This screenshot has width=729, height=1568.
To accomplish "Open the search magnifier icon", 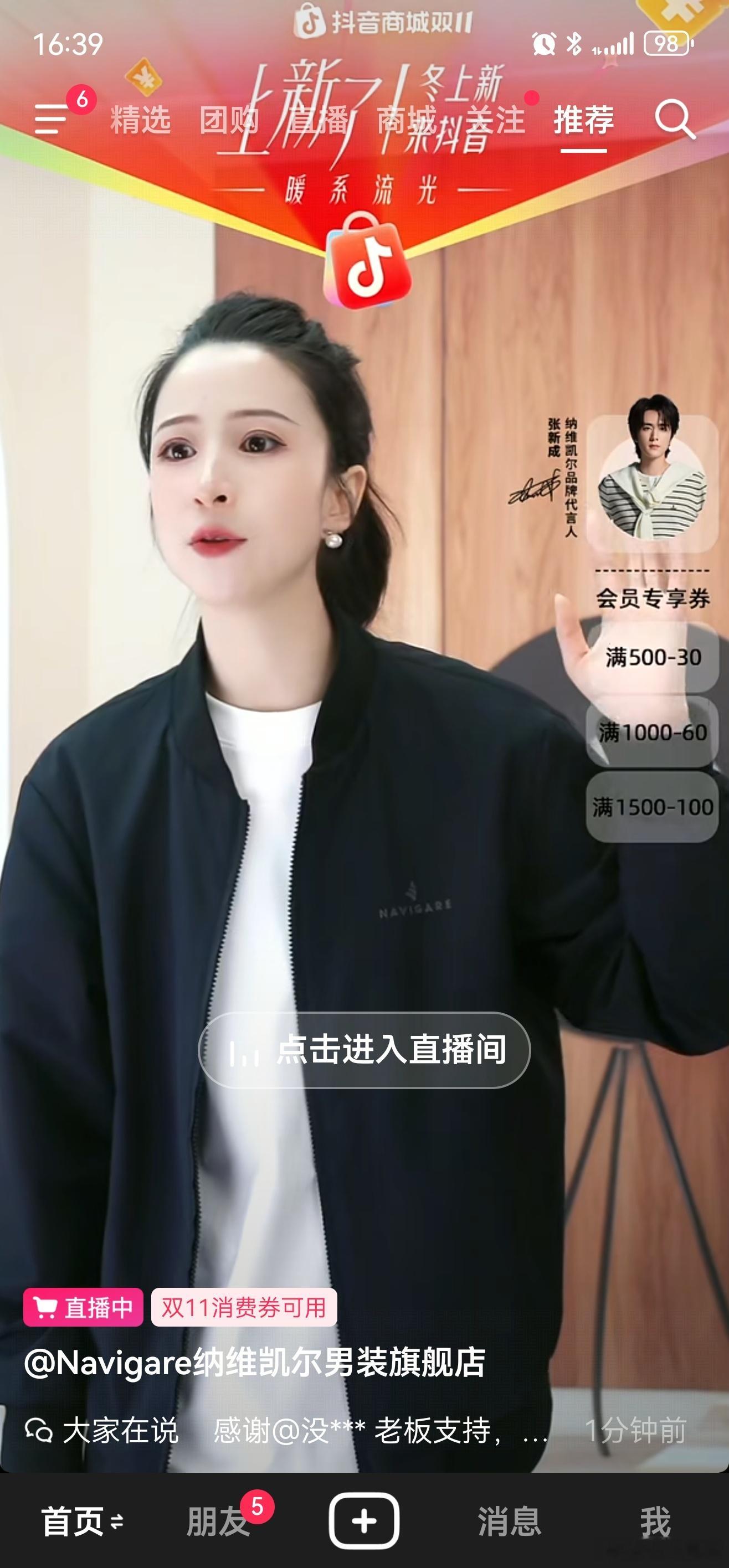I will [x=675, y=119].
